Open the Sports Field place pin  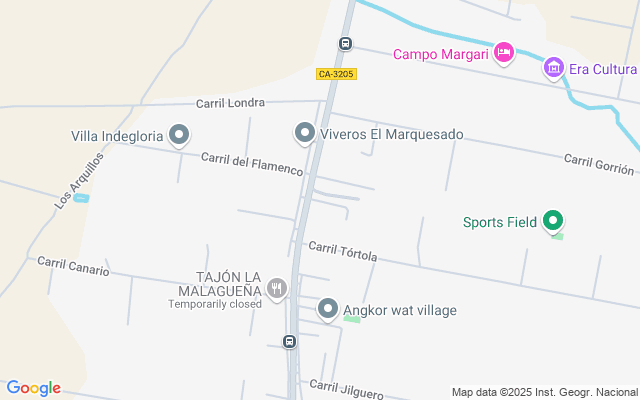coord(553,221)
